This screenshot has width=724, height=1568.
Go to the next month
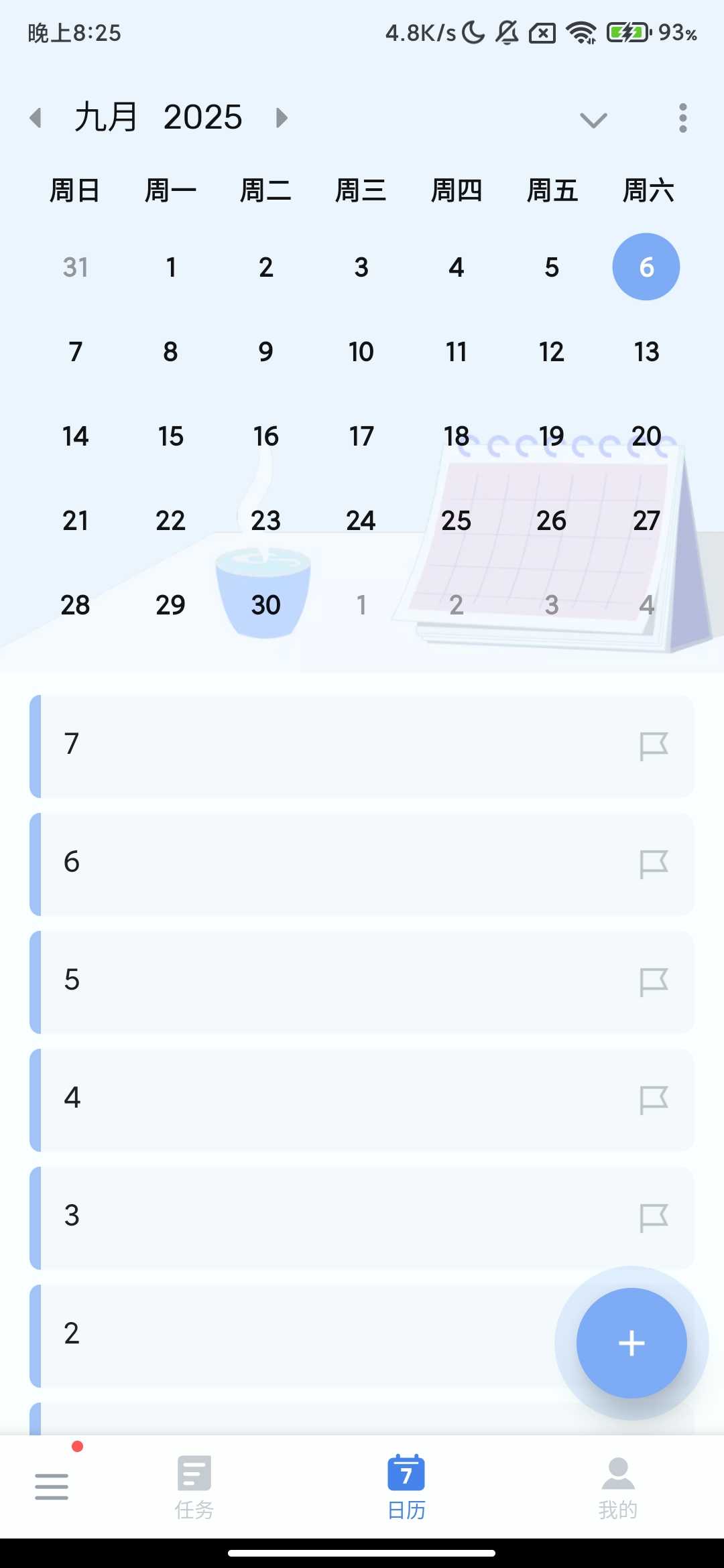[282, 118]
